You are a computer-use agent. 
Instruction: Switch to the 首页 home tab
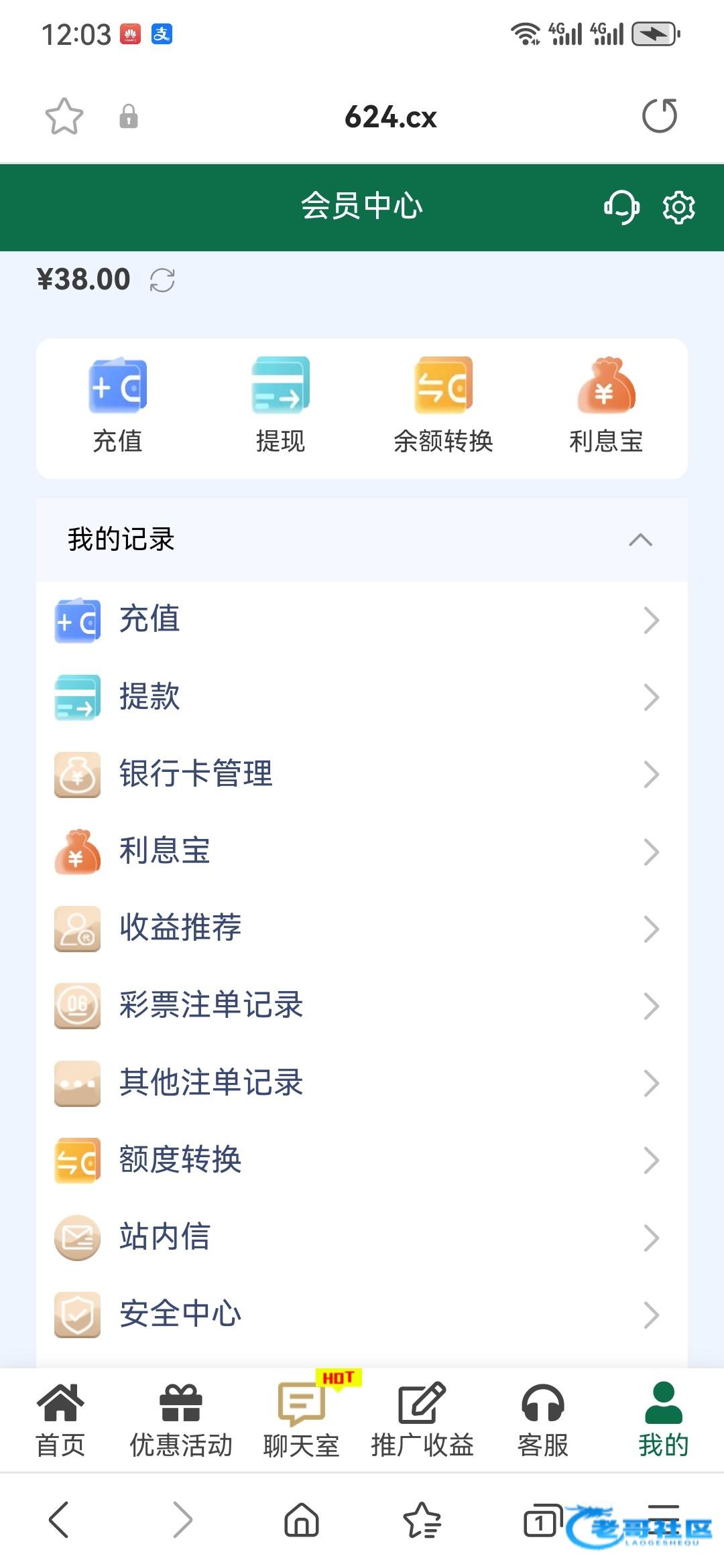60,1419
